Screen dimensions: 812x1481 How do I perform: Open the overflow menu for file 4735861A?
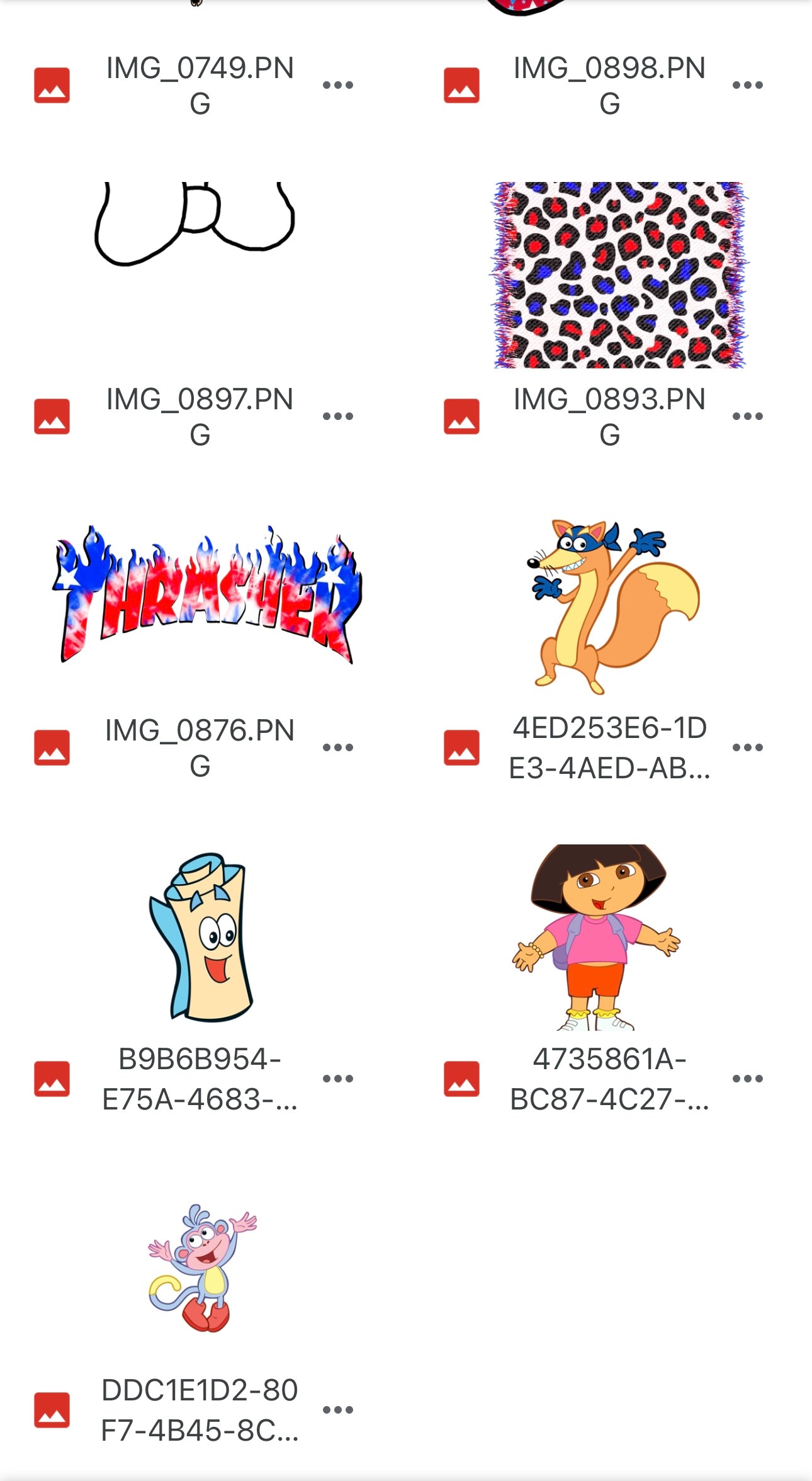pos(748,1079)
